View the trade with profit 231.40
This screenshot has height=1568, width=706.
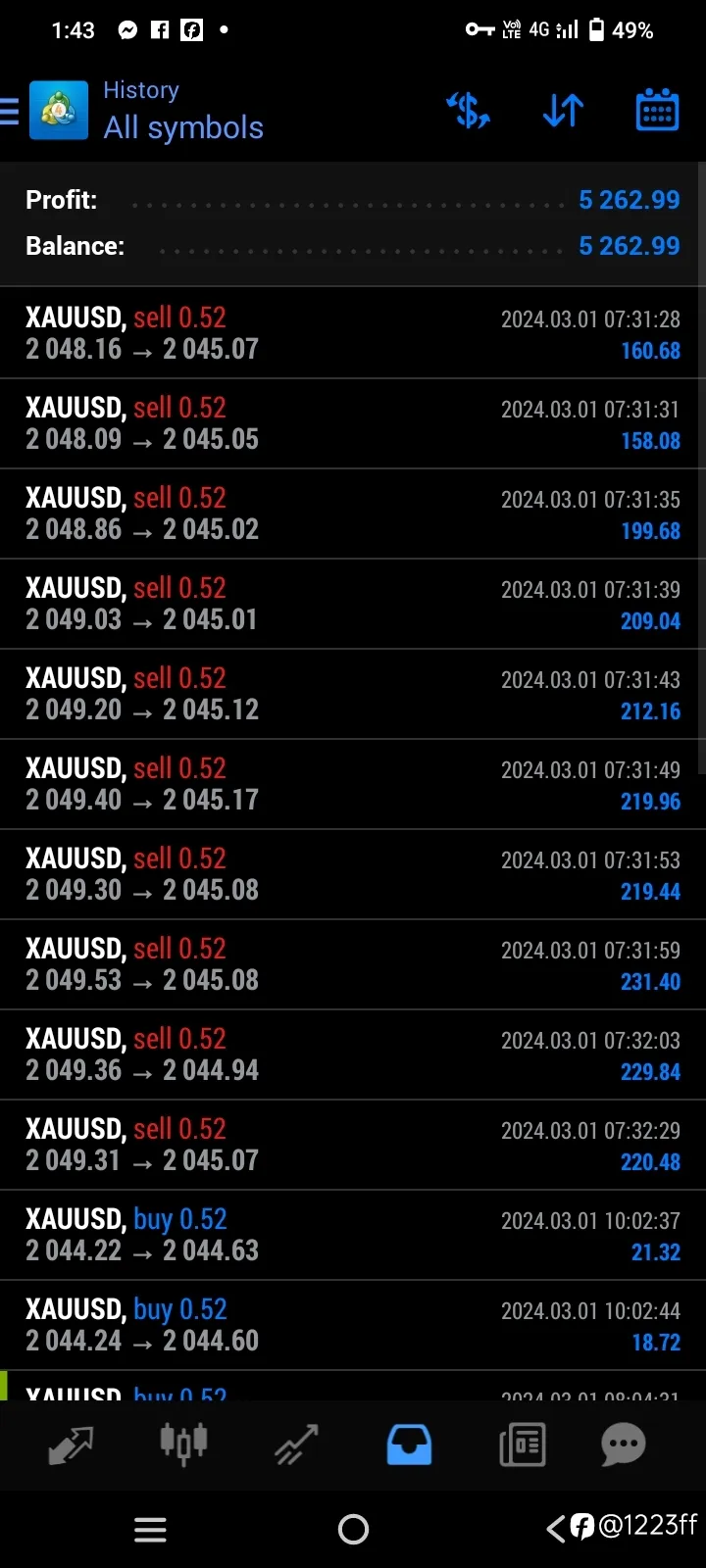(353, 964)
